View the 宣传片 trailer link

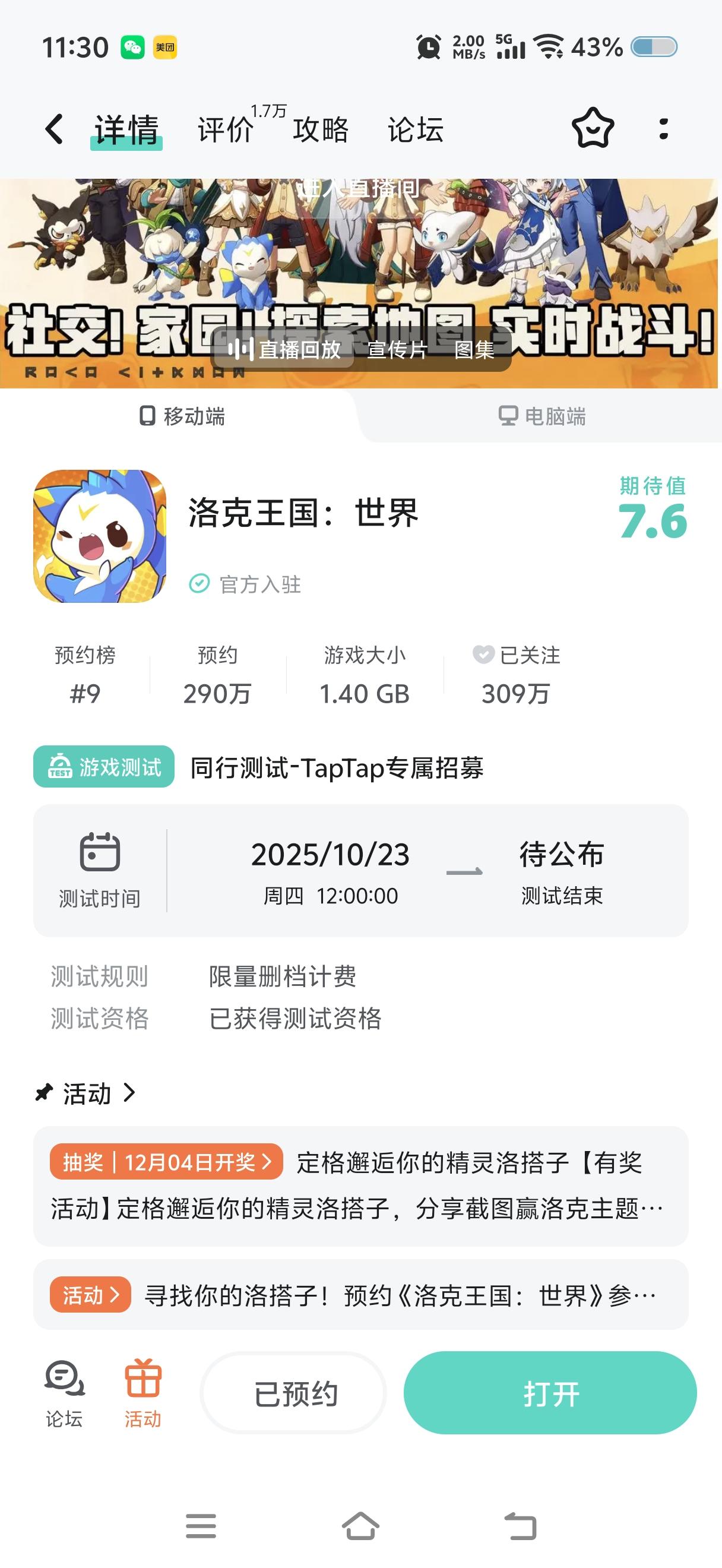pos(398,351)
